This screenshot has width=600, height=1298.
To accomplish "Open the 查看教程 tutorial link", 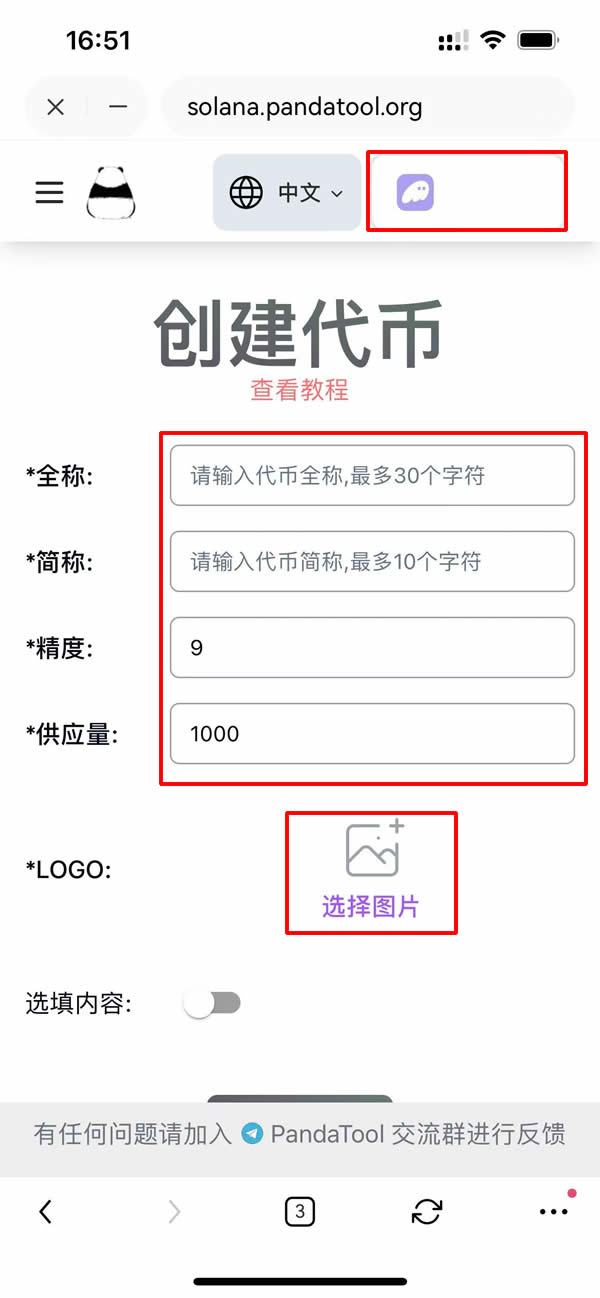I will 299,390.
